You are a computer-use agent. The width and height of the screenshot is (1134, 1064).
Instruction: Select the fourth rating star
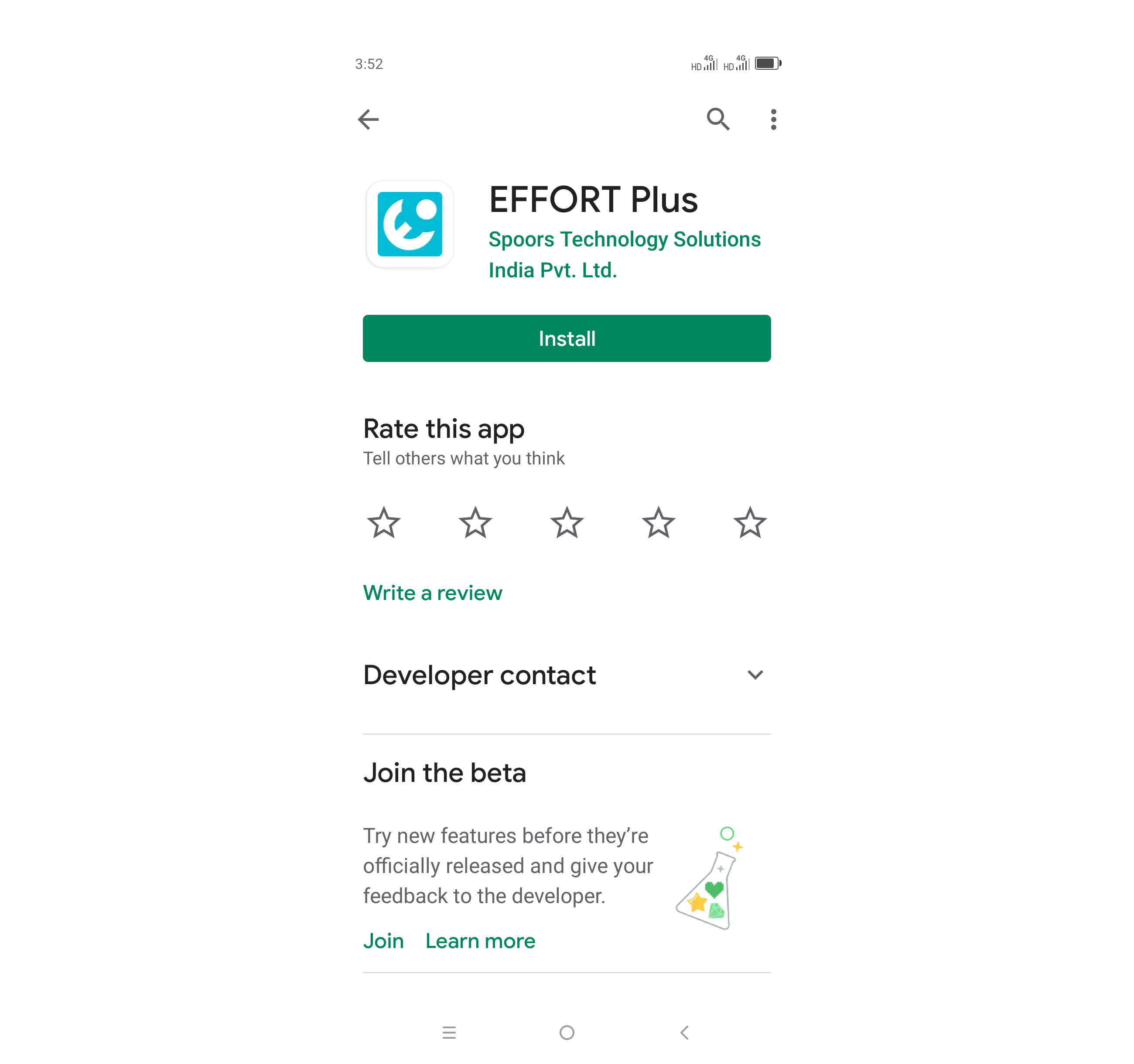[x=658, y=523]
